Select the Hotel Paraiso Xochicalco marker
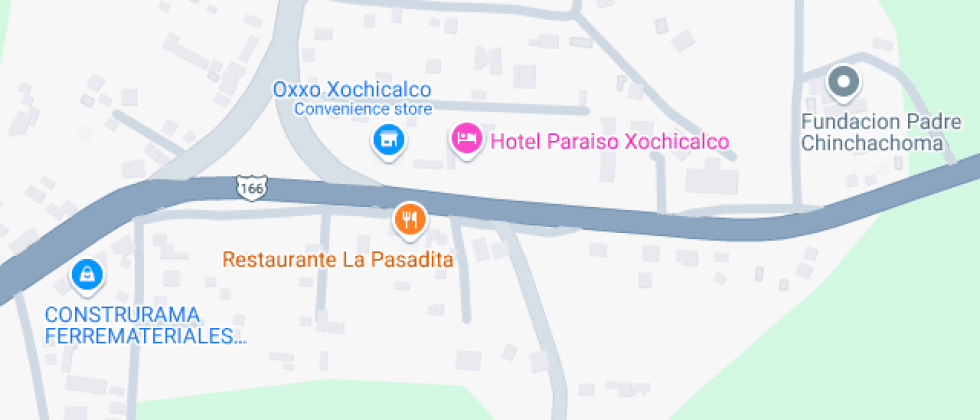 pyautogui.click(x=467, y=138)
